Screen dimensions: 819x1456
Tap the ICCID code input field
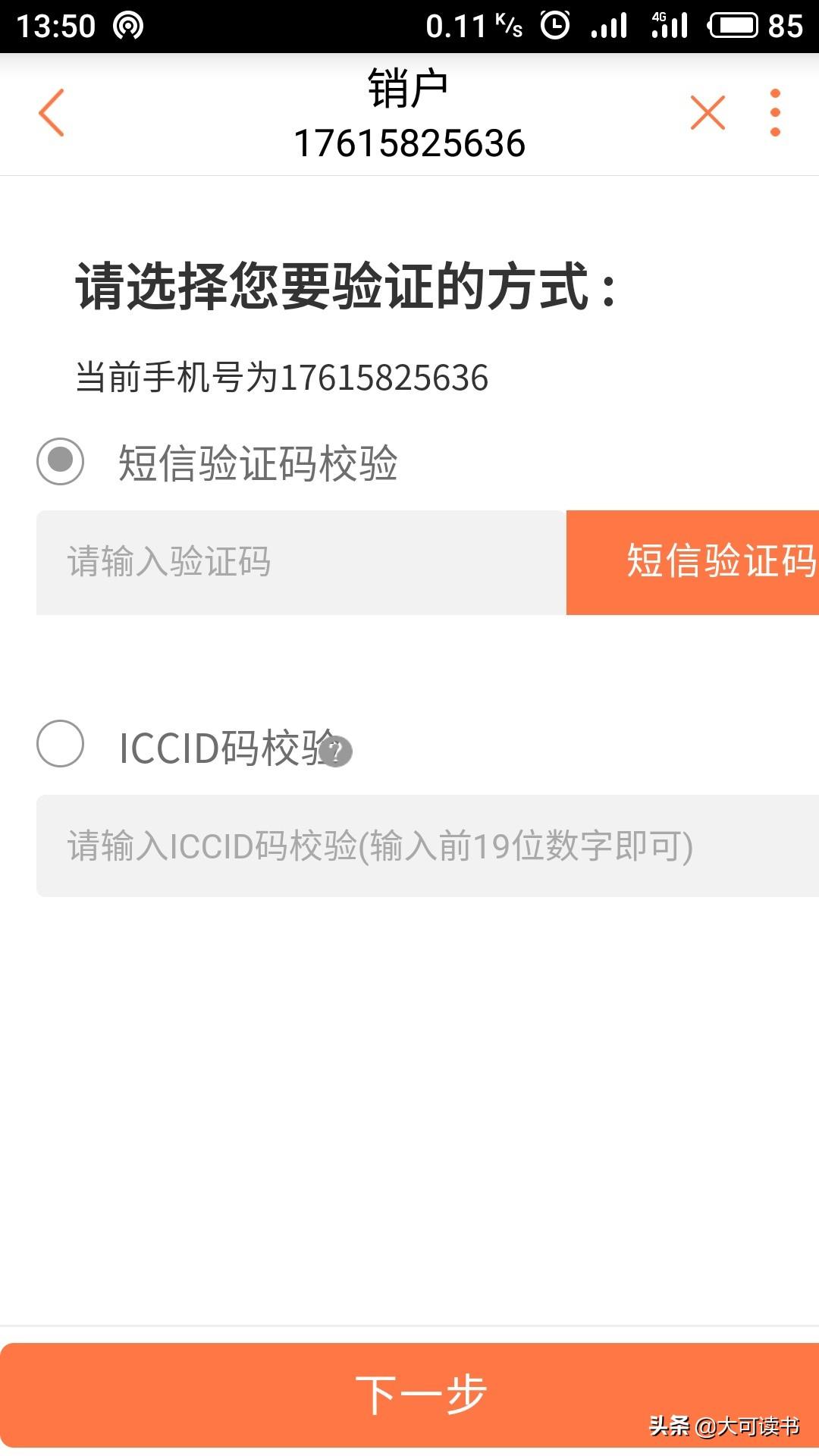(x=409, y=848)
